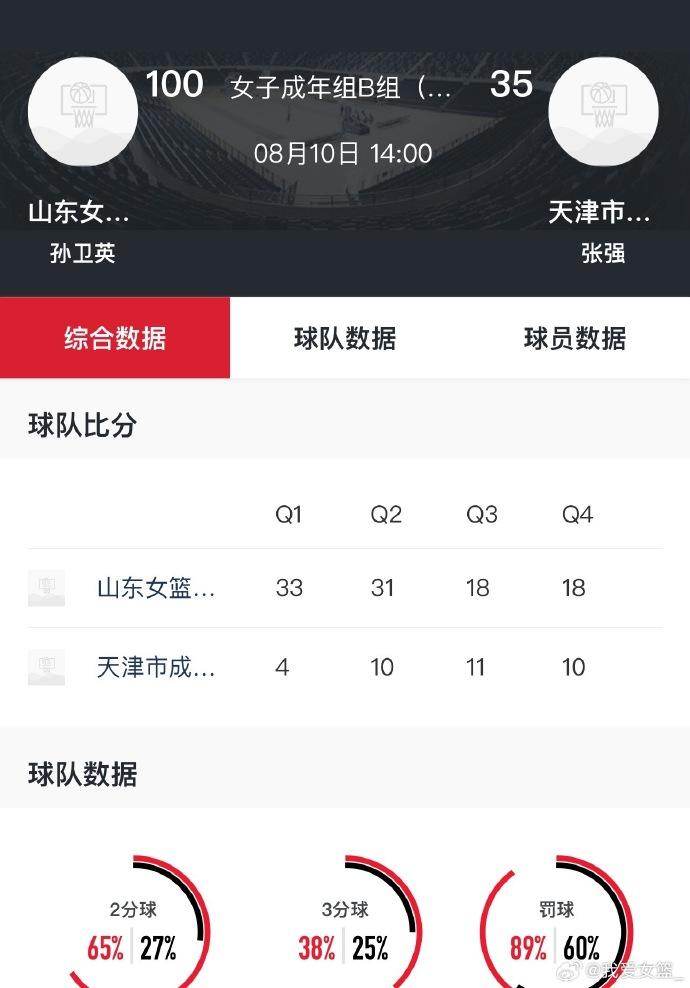Open 山东女篮 team row in score table
The height and width of the screenshot is (988, 690).
[x=156, y=588]
